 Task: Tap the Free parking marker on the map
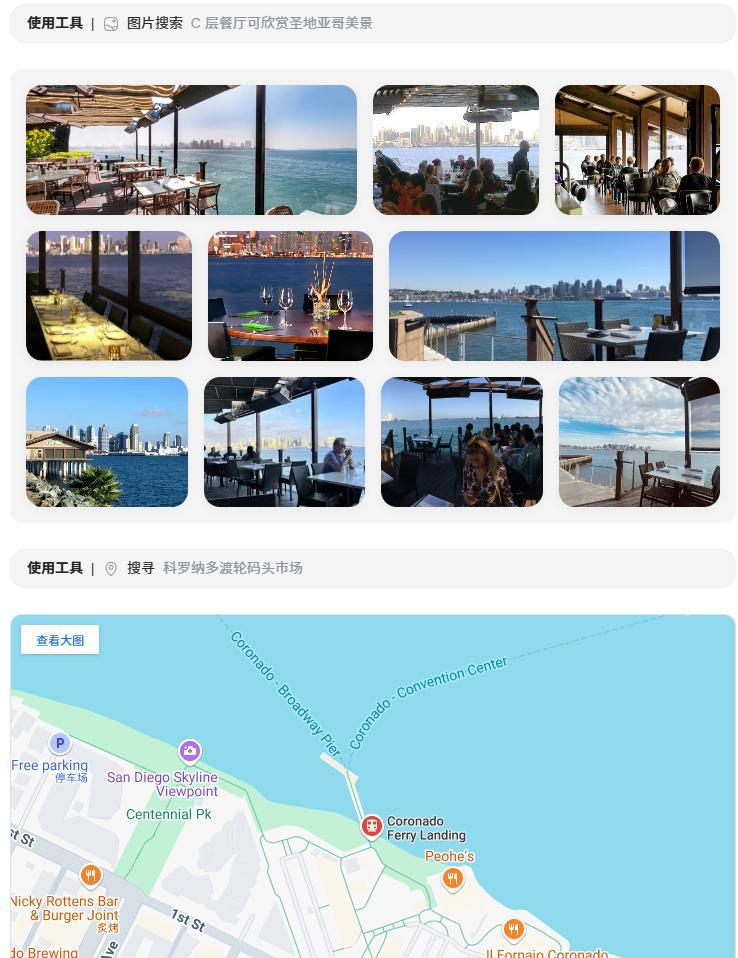60,743
